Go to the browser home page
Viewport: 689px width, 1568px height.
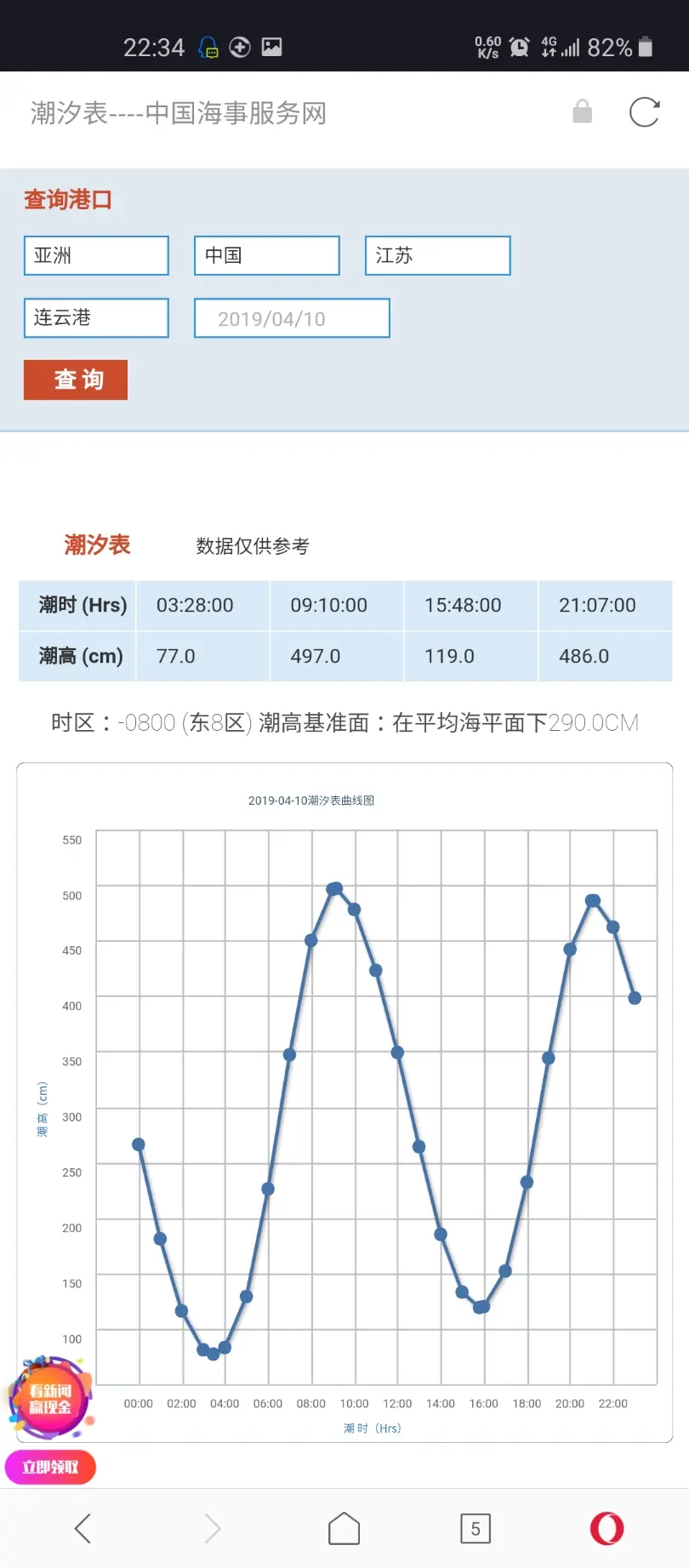[344, 1529]
